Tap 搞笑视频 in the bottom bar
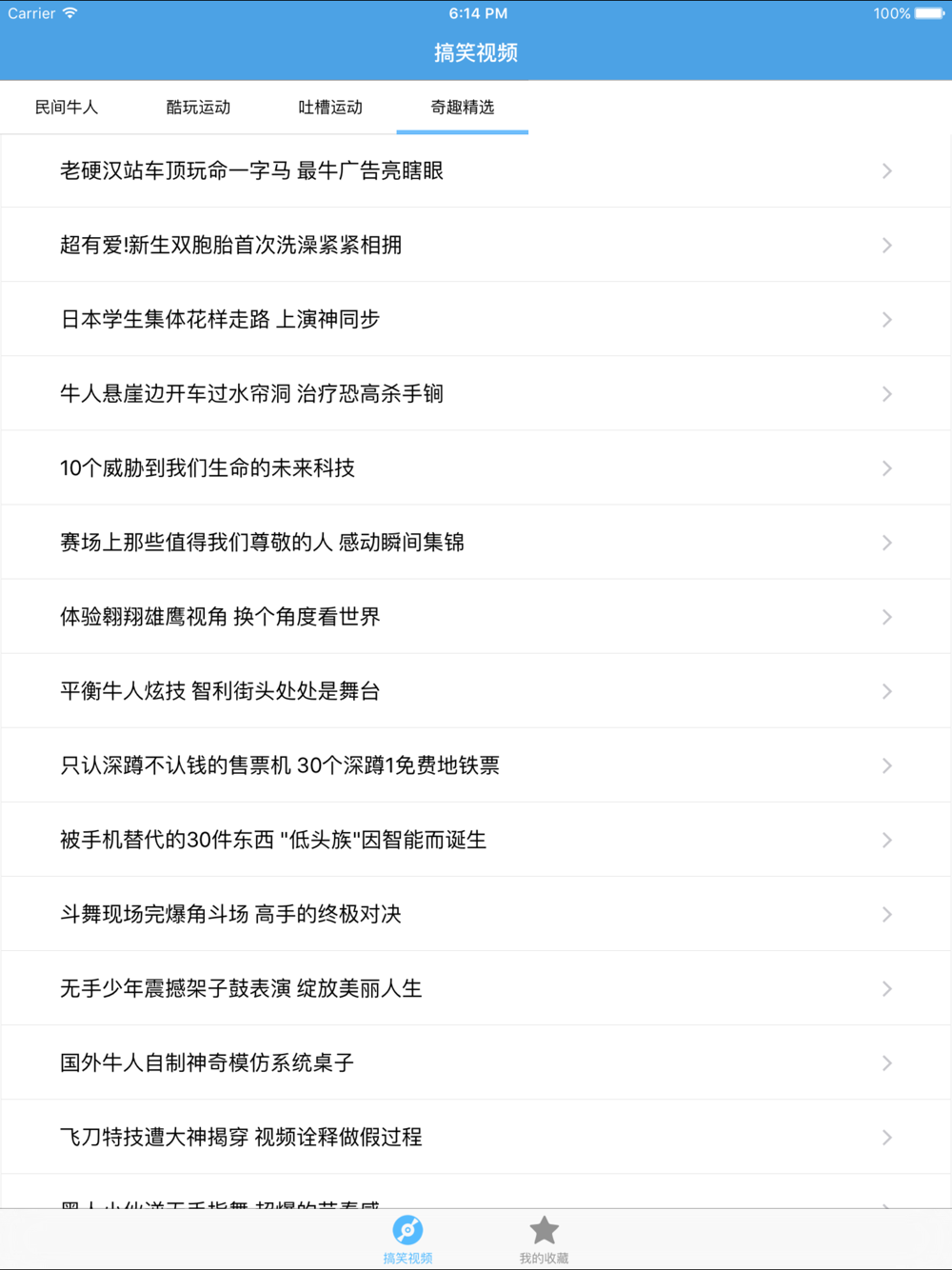 [407, 1240]
